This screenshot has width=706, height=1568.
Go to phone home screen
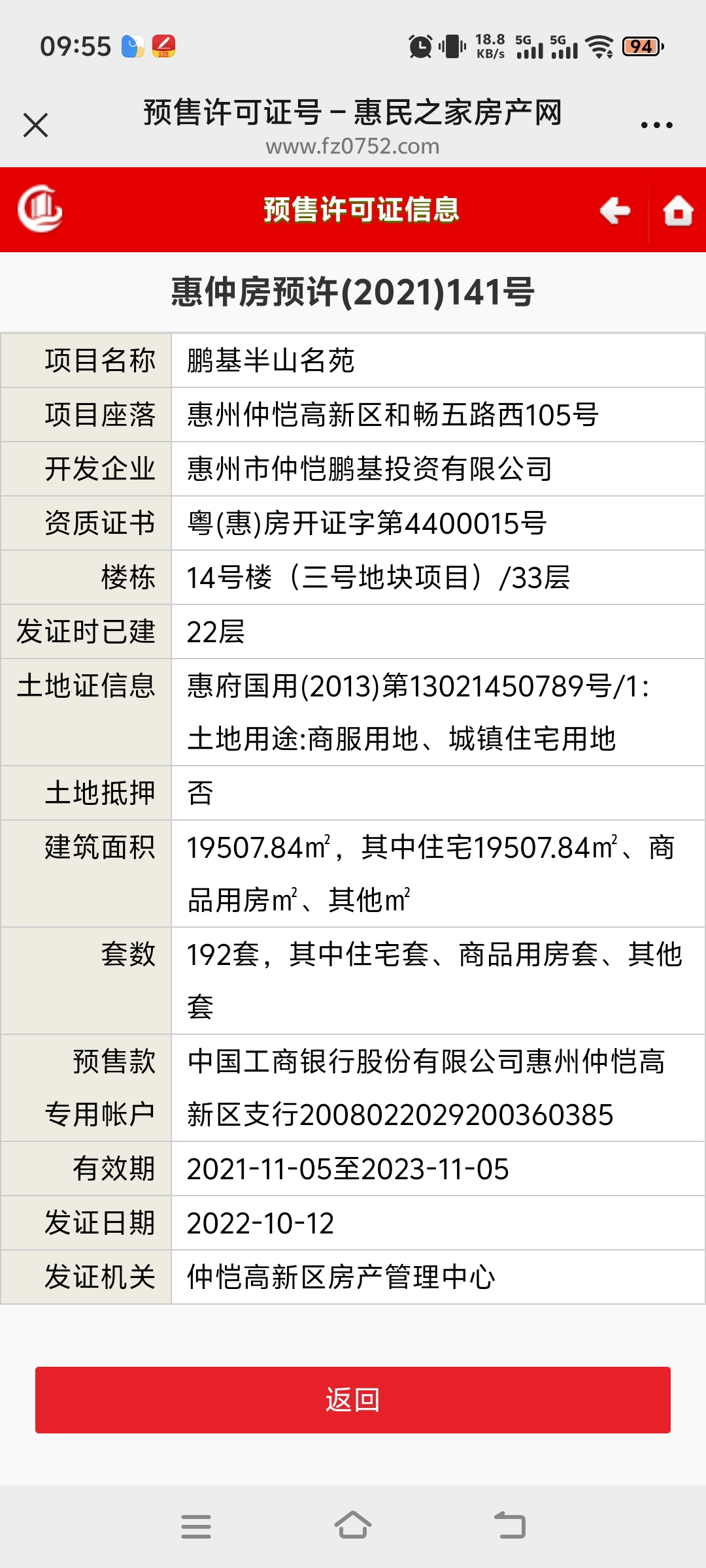353,1525
